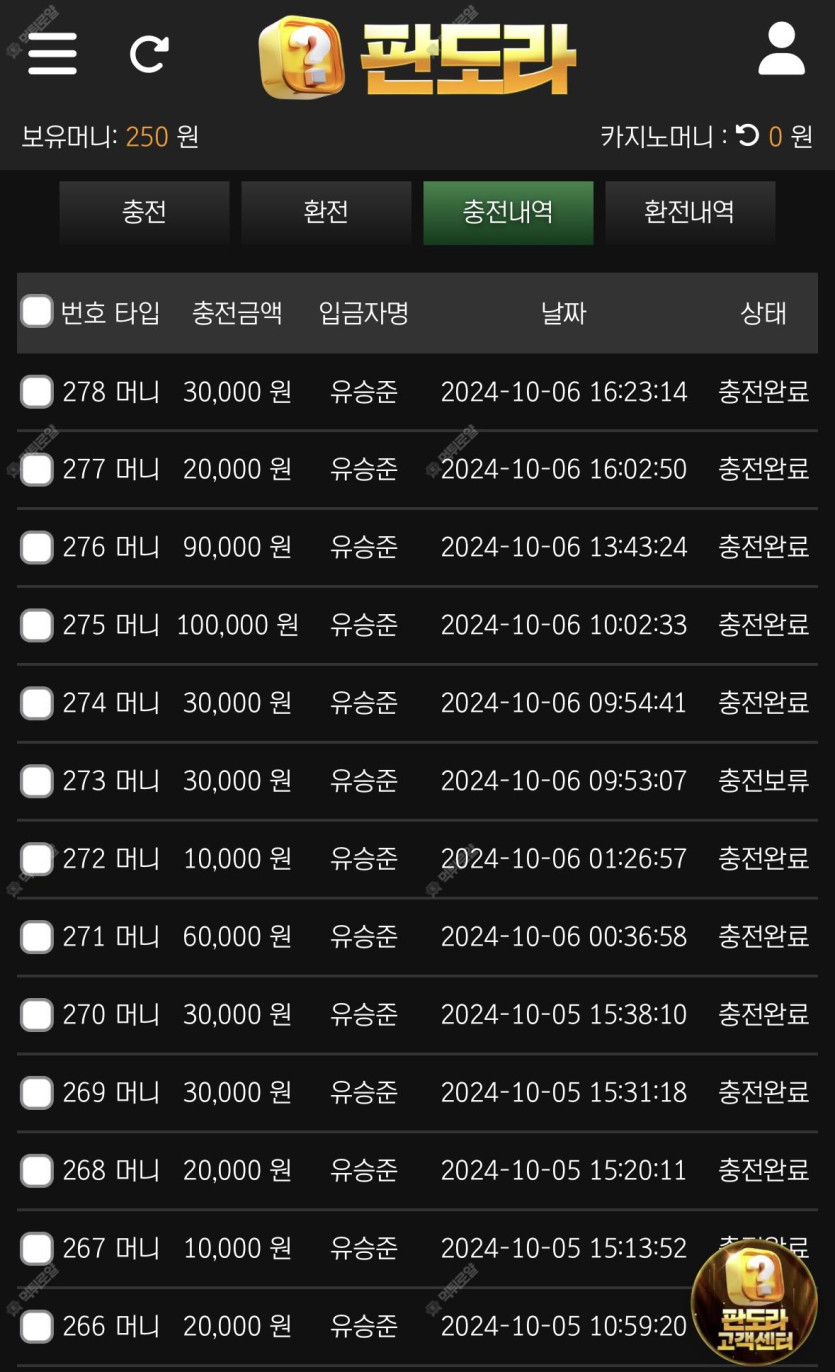Open the 환전내역 tab

point(690,212)
